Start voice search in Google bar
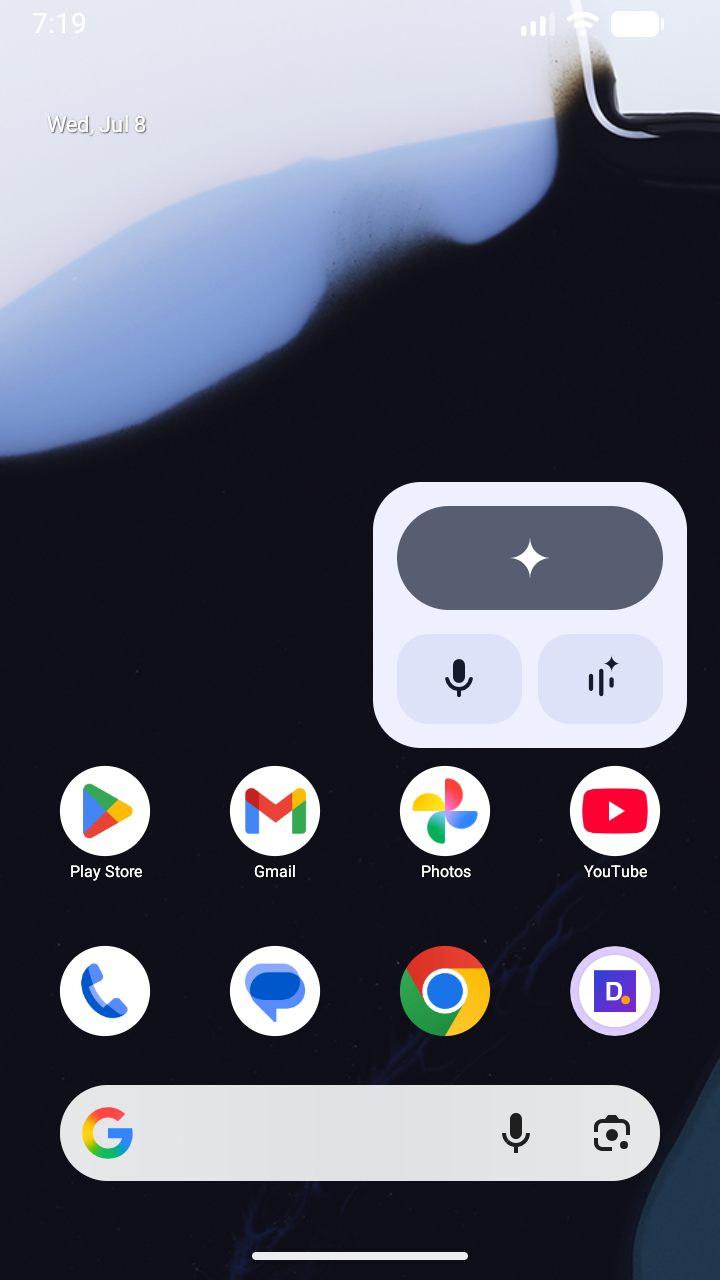720x1280 pixels. pos(516,1133)
